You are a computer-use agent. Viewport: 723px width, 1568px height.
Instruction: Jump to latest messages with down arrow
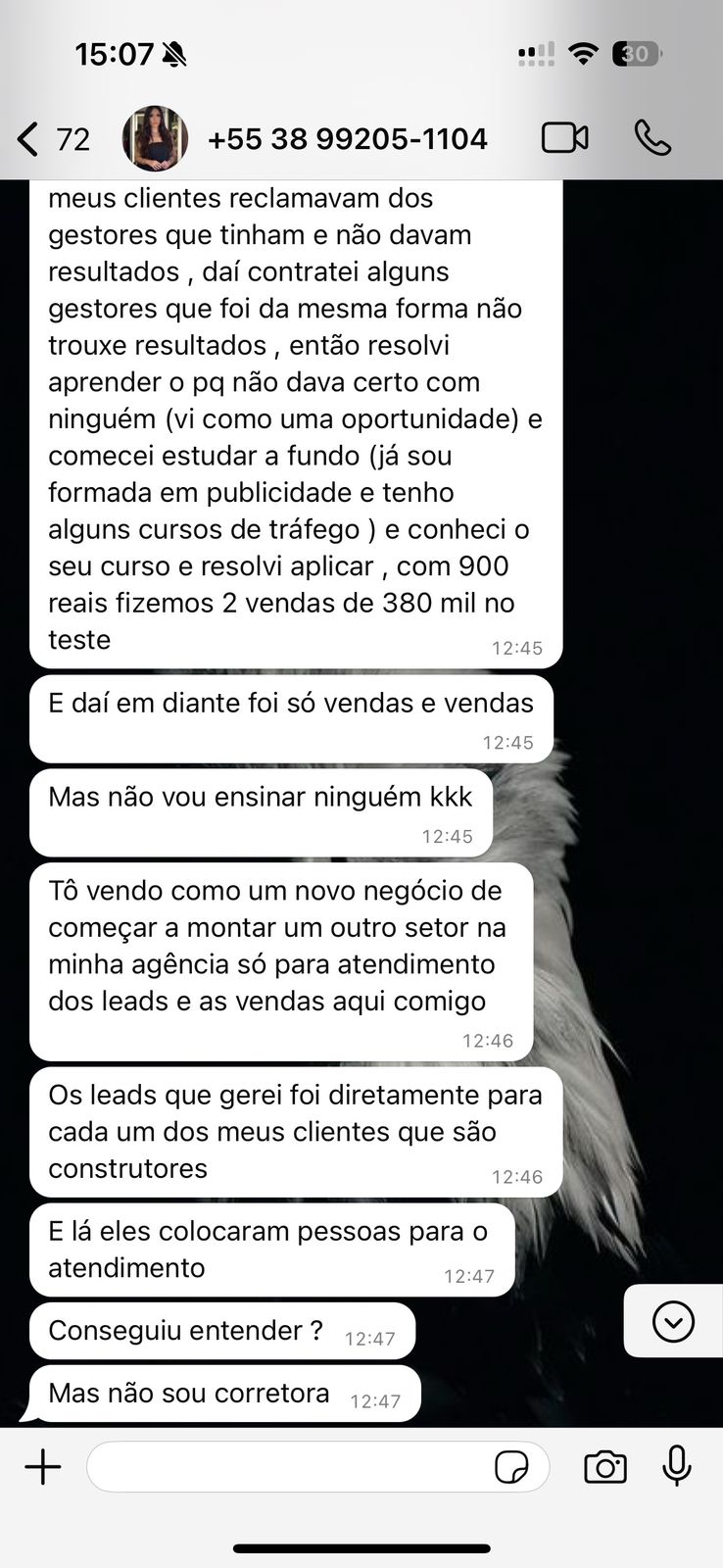coord(673,1321)
